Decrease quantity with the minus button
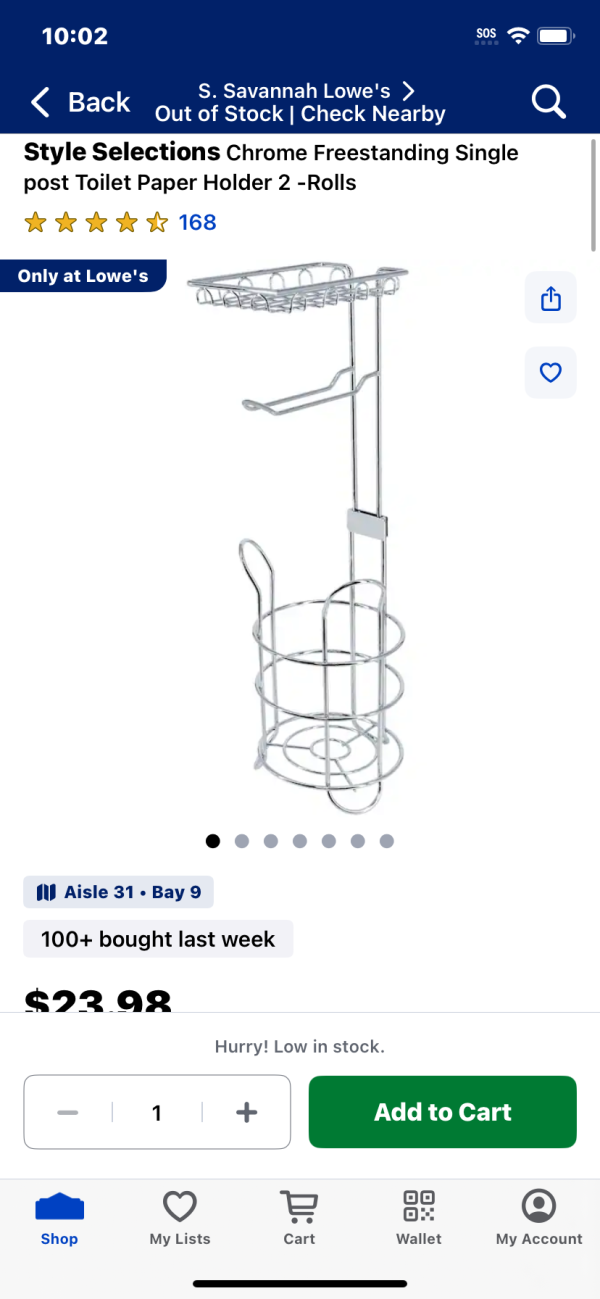Screen dimensions: 600x1299 pos(68,1112)
